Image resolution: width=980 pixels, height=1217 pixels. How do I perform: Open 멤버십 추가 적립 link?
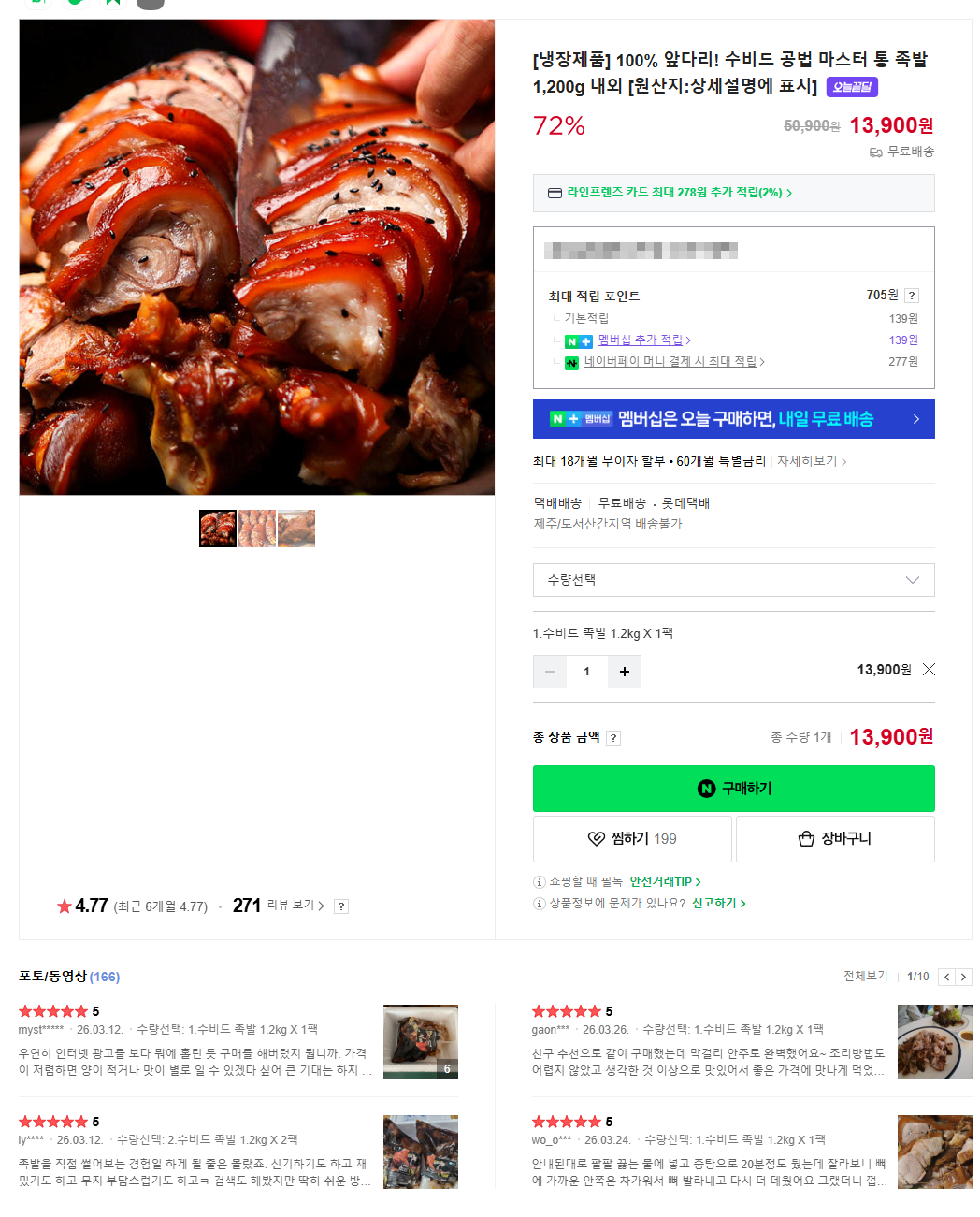click(643, 340)
